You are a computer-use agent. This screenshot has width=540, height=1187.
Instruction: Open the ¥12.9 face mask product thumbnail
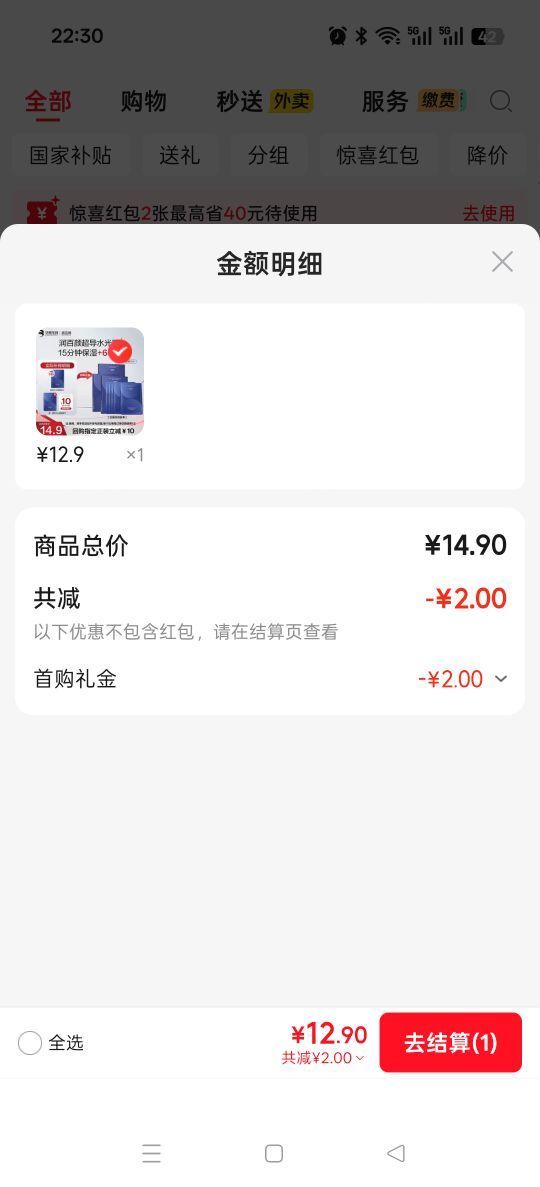tap(90, 382)
